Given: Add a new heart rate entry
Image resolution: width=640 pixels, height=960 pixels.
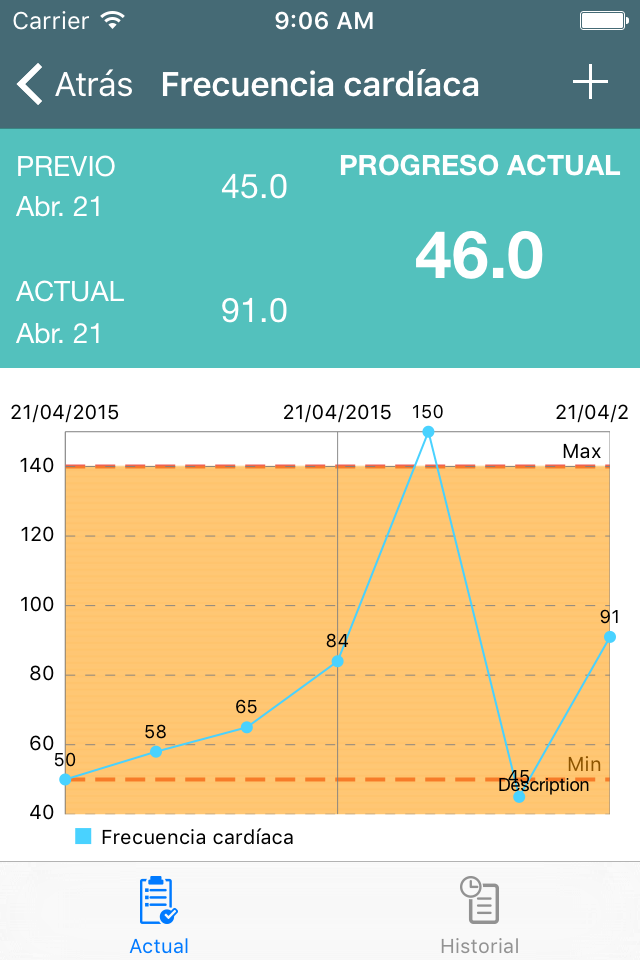Looking at the screenshot, I should [x=590, y=83].
